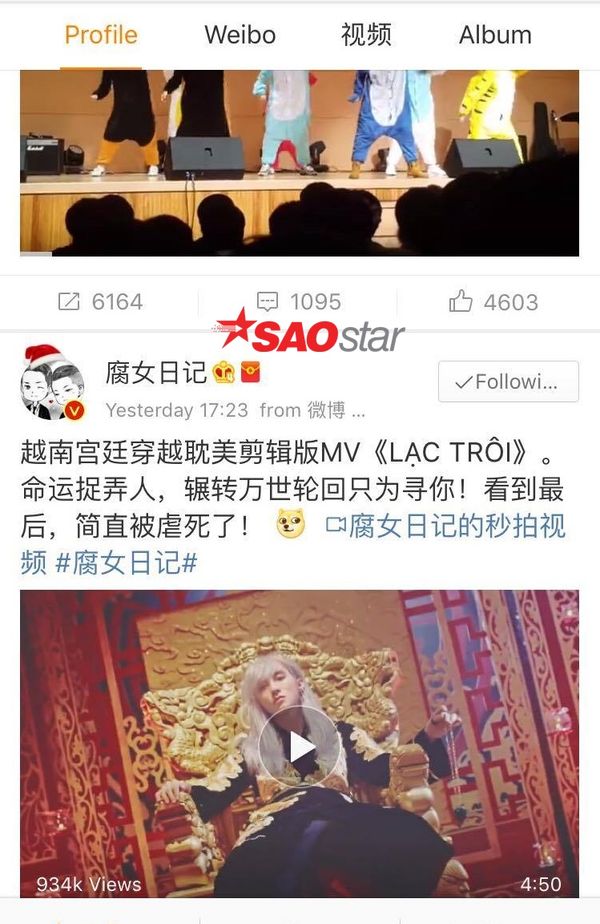
Task: Switch to the Album tab
Action: [x=495, y=35]
